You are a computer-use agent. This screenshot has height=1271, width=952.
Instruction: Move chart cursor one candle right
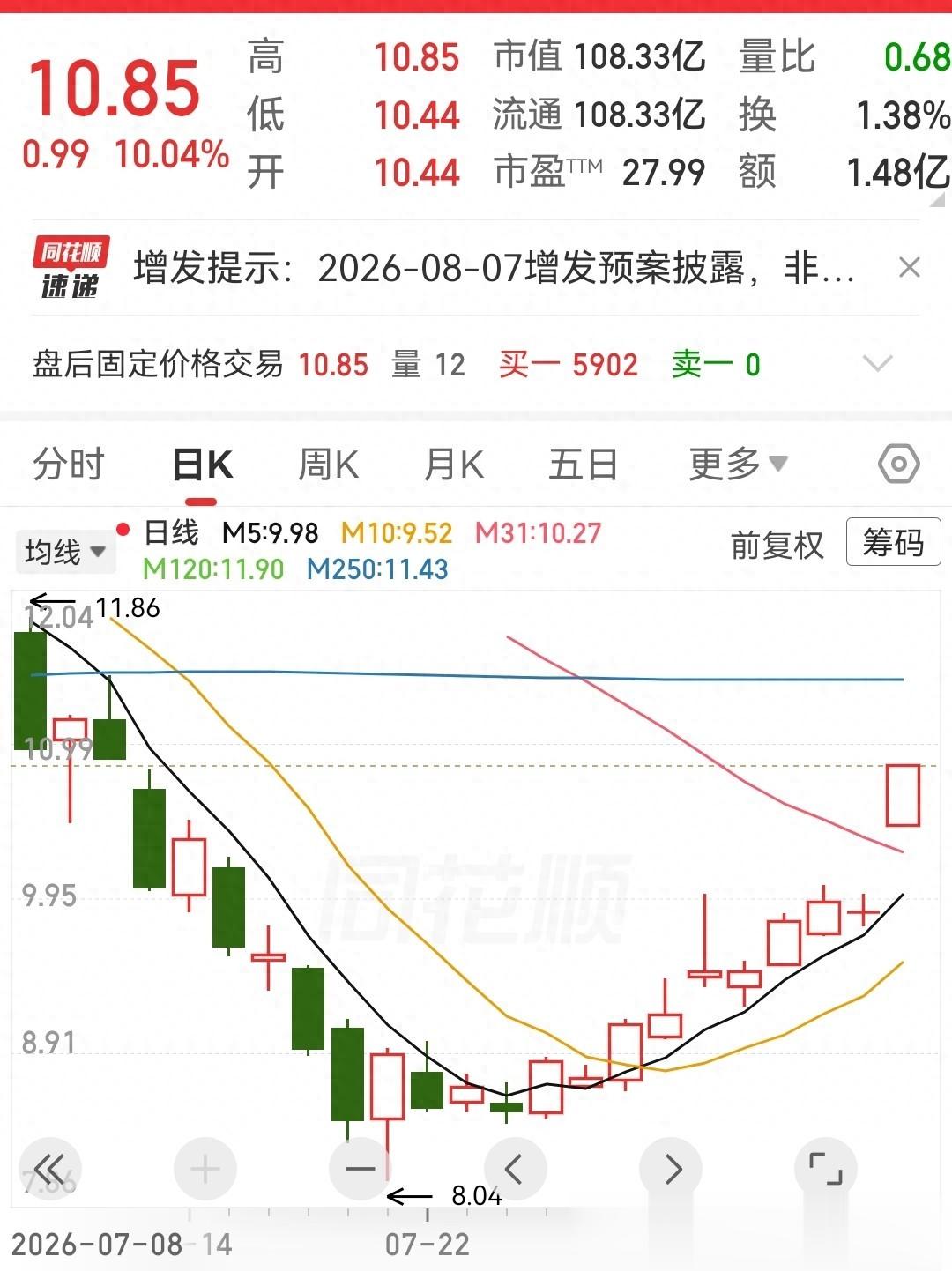pyautogui.click(x=671, y=1170)
